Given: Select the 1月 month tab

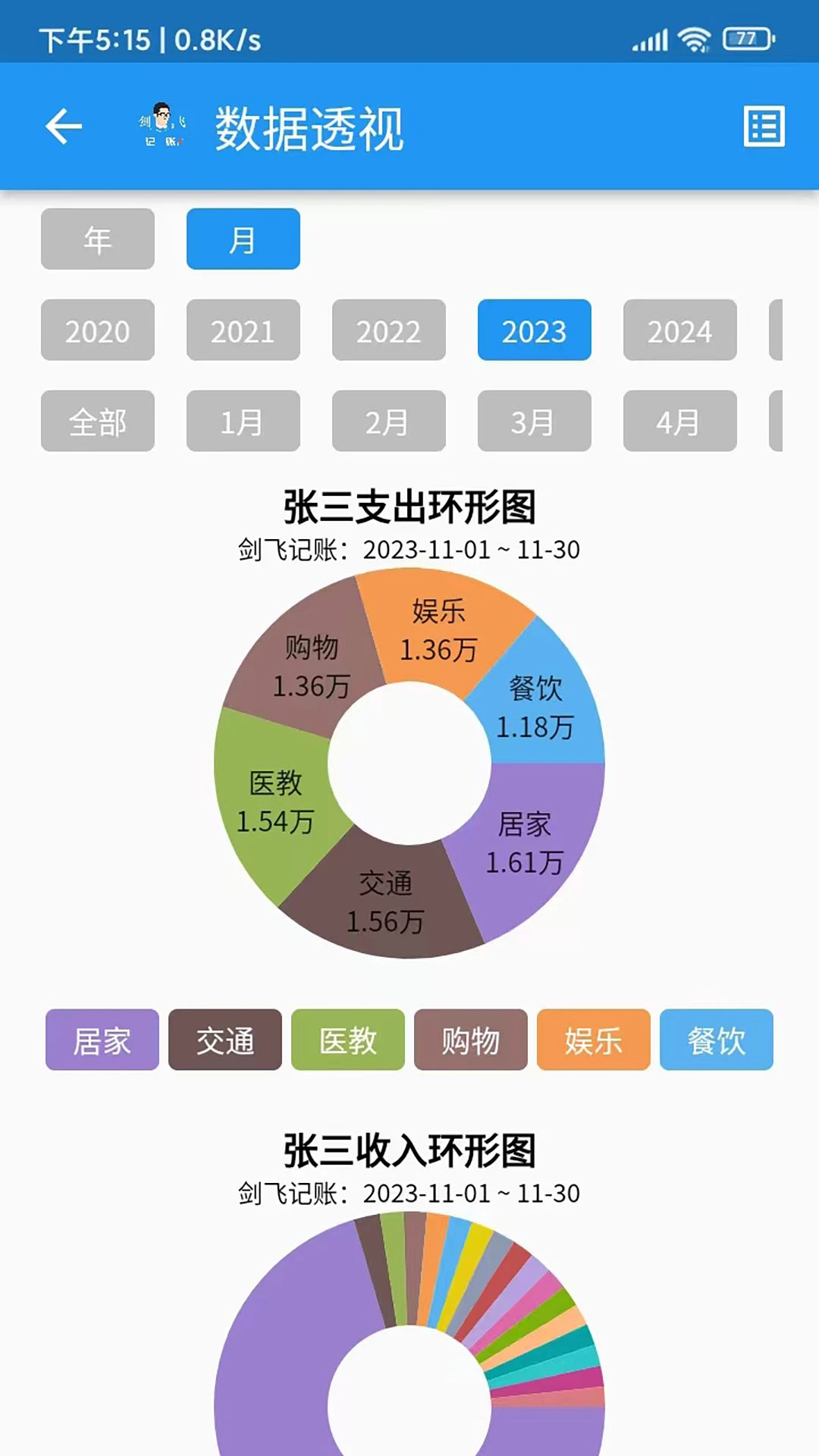Looking at the screenshot, I should tap(242, 422).
